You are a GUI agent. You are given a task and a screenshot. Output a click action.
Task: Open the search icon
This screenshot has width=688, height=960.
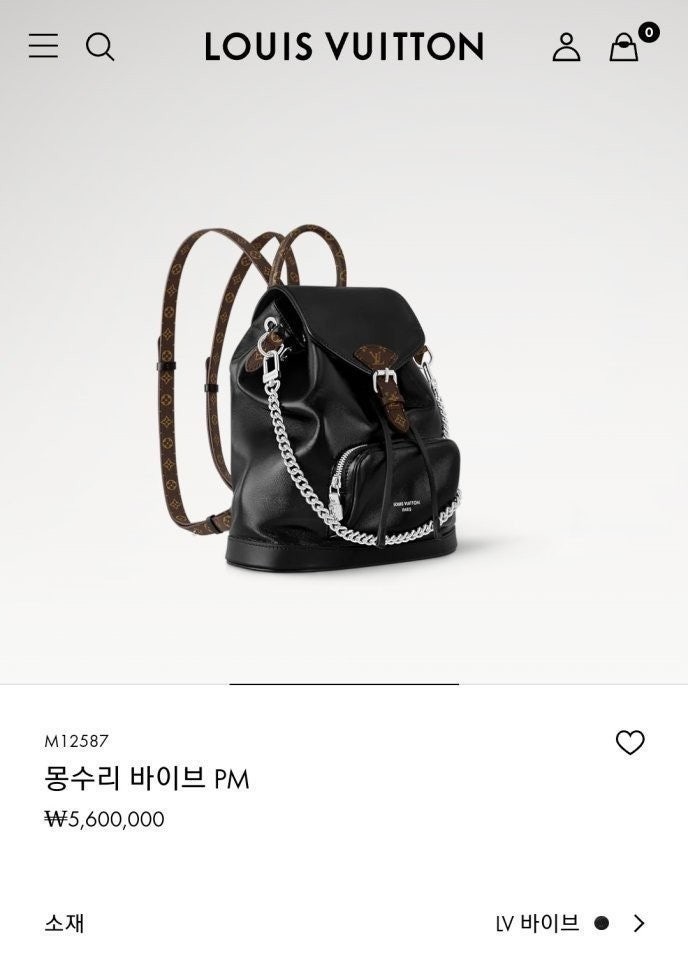[x=100, y=46]
